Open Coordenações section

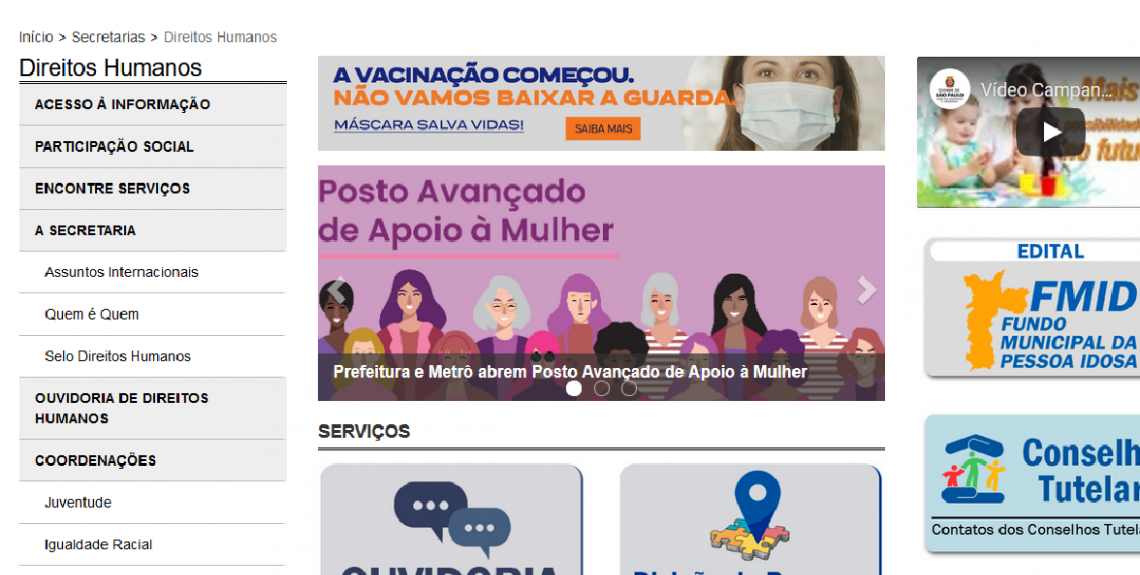96,461
